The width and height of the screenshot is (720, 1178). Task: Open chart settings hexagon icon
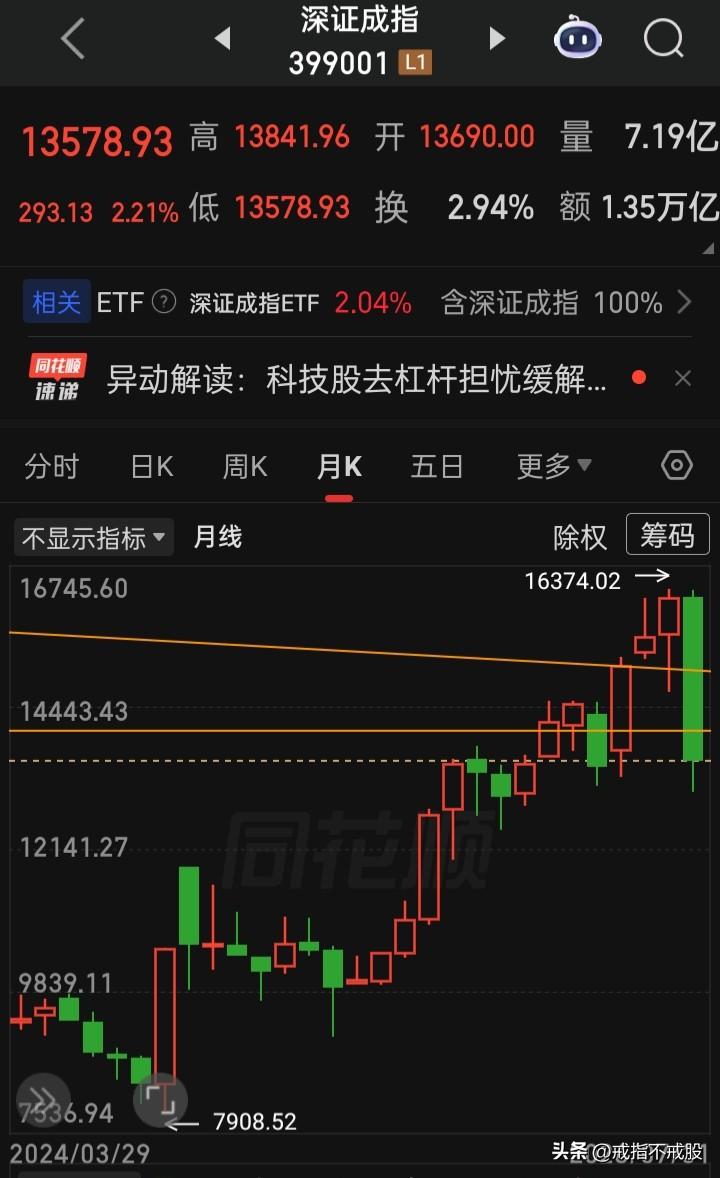pyautogui.click(x=676, y=466)
